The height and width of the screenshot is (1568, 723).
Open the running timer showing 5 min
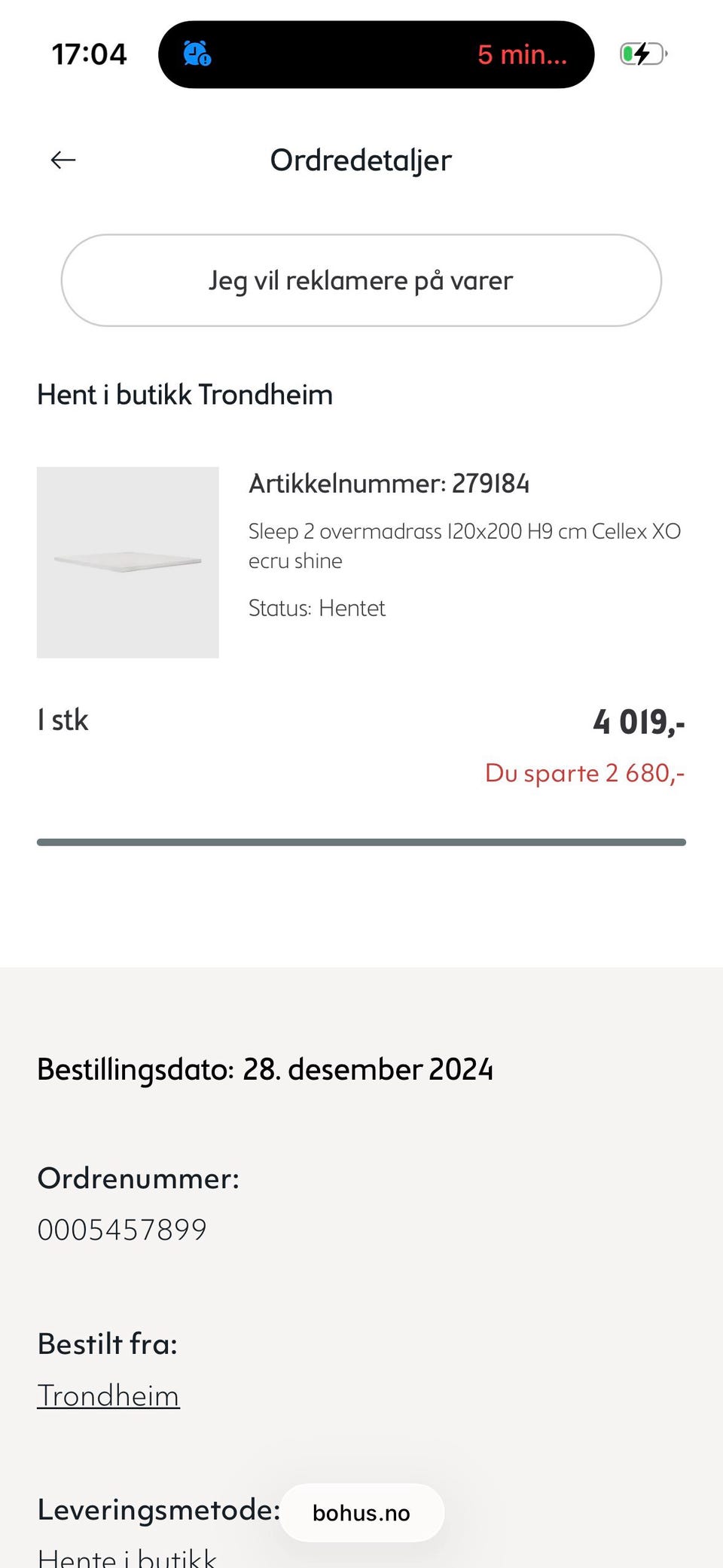[520, 54]
